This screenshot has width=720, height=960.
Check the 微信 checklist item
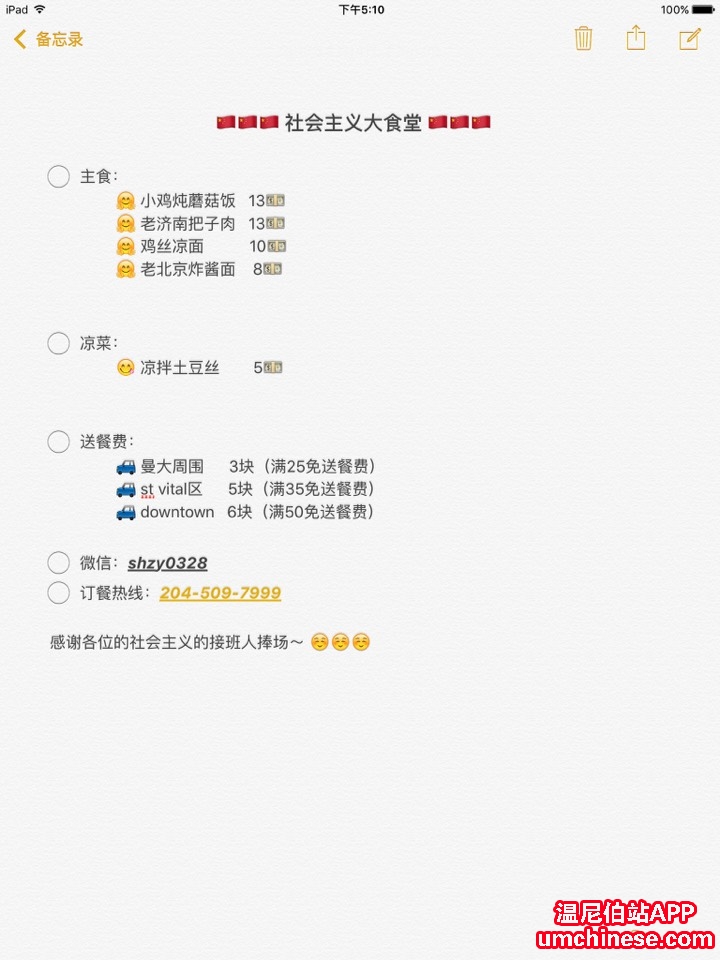point(58,563)
